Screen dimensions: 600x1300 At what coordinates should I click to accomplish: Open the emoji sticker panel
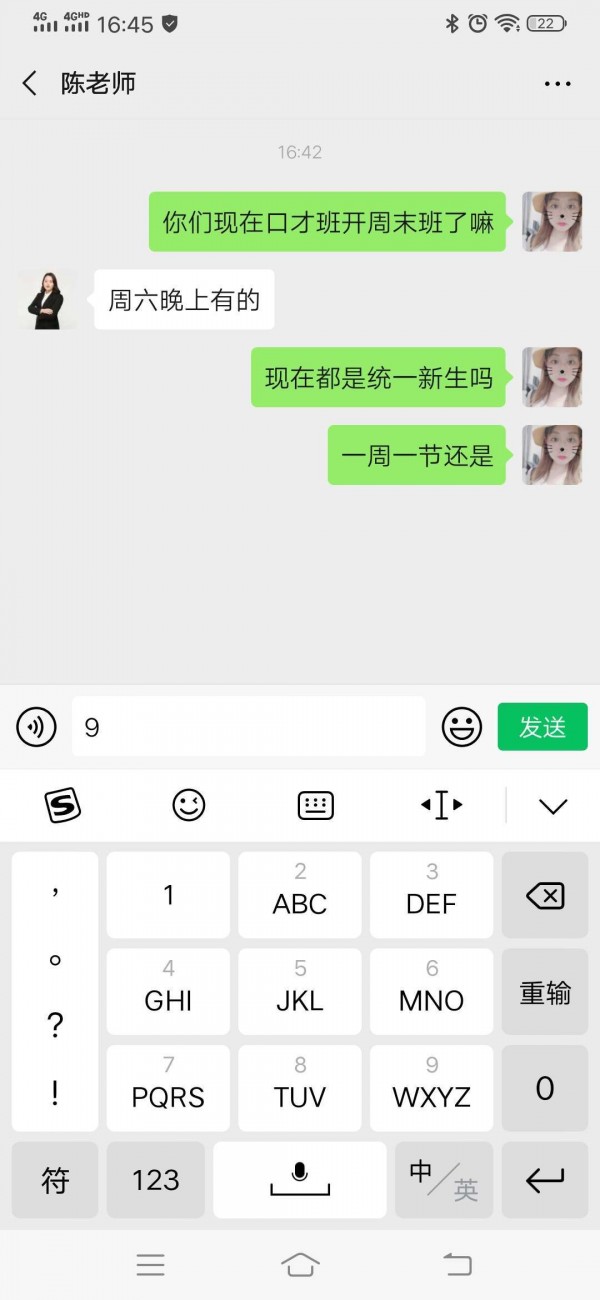pos(461,727)
